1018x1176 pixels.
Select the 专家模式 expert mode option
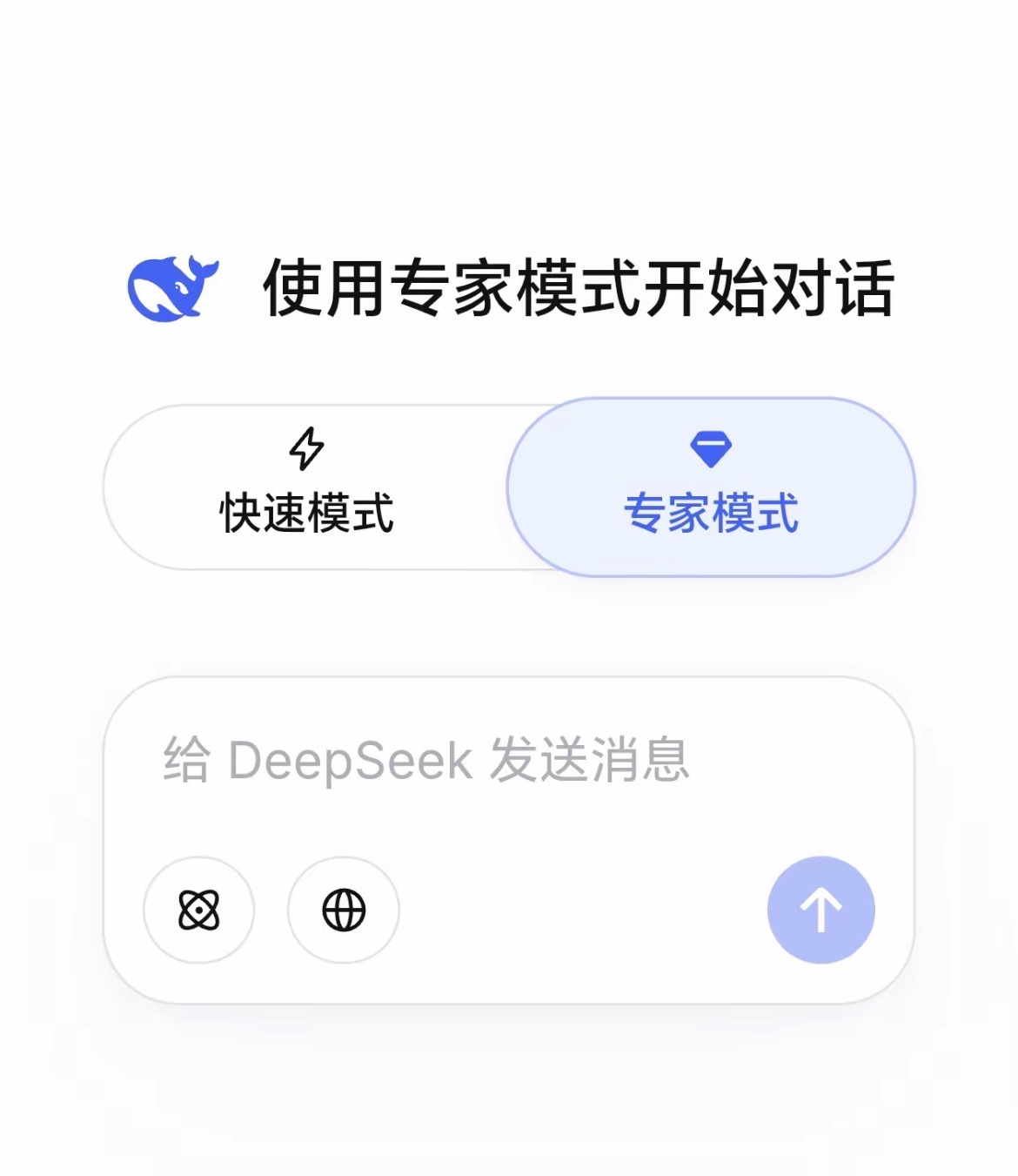point(711,487)
